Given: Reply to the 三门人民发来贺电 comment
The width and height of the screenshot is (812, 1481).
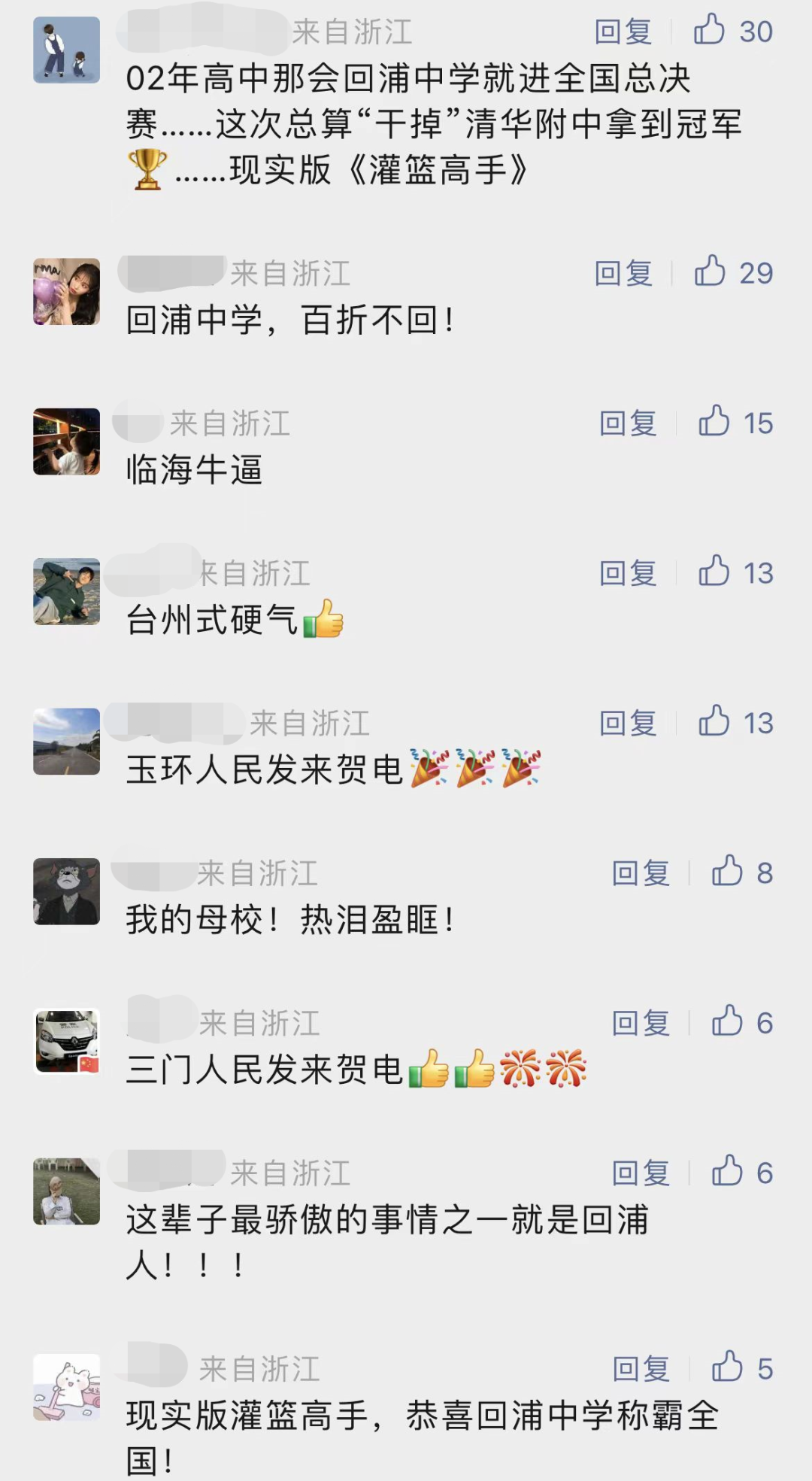Looking at the screenshot, I should [641, 1023].
